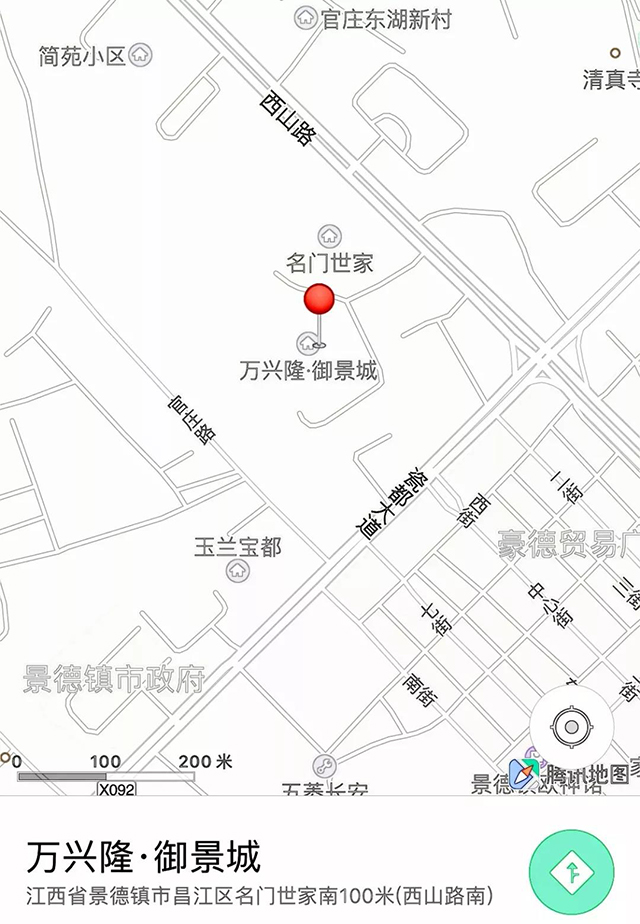Image resolution: width=640 pixels, height=924 pixels.
Task: Recenter map on my current location
Action: click(x=571, y=726)
